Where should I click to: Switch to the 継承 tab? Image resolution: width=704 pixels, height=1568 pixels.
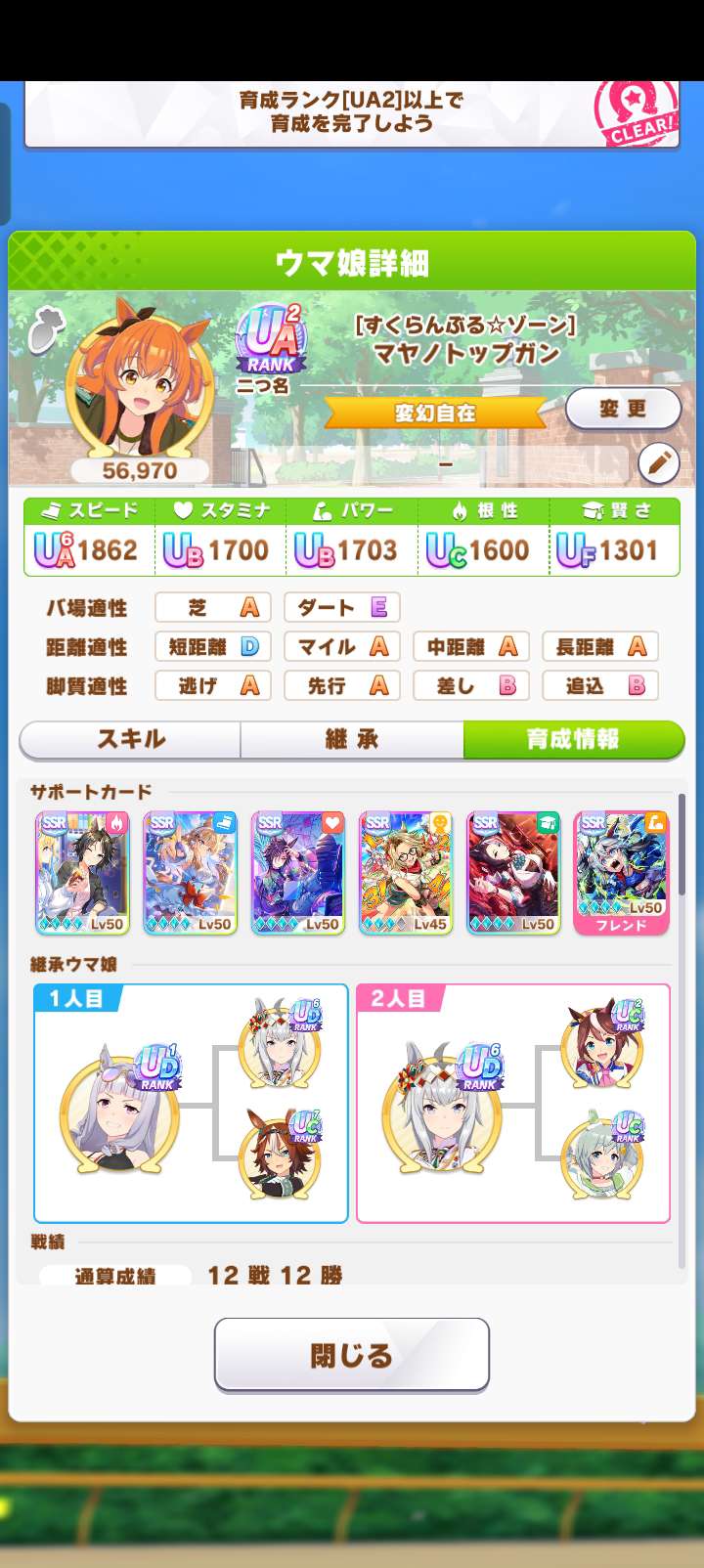coord(352,740)
